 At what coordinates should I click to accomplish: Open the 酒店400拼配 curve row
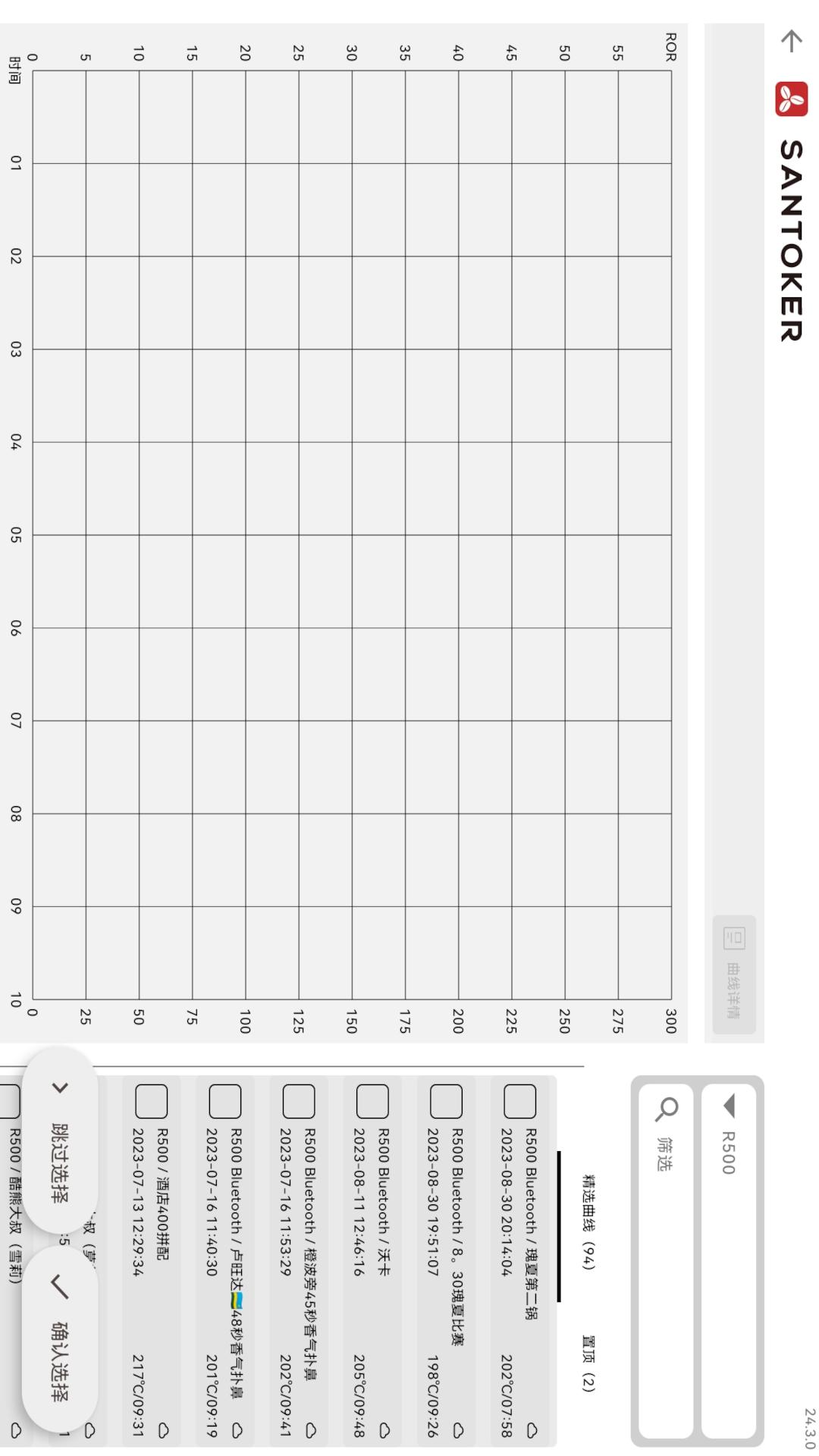click(x=152, y=1260)
